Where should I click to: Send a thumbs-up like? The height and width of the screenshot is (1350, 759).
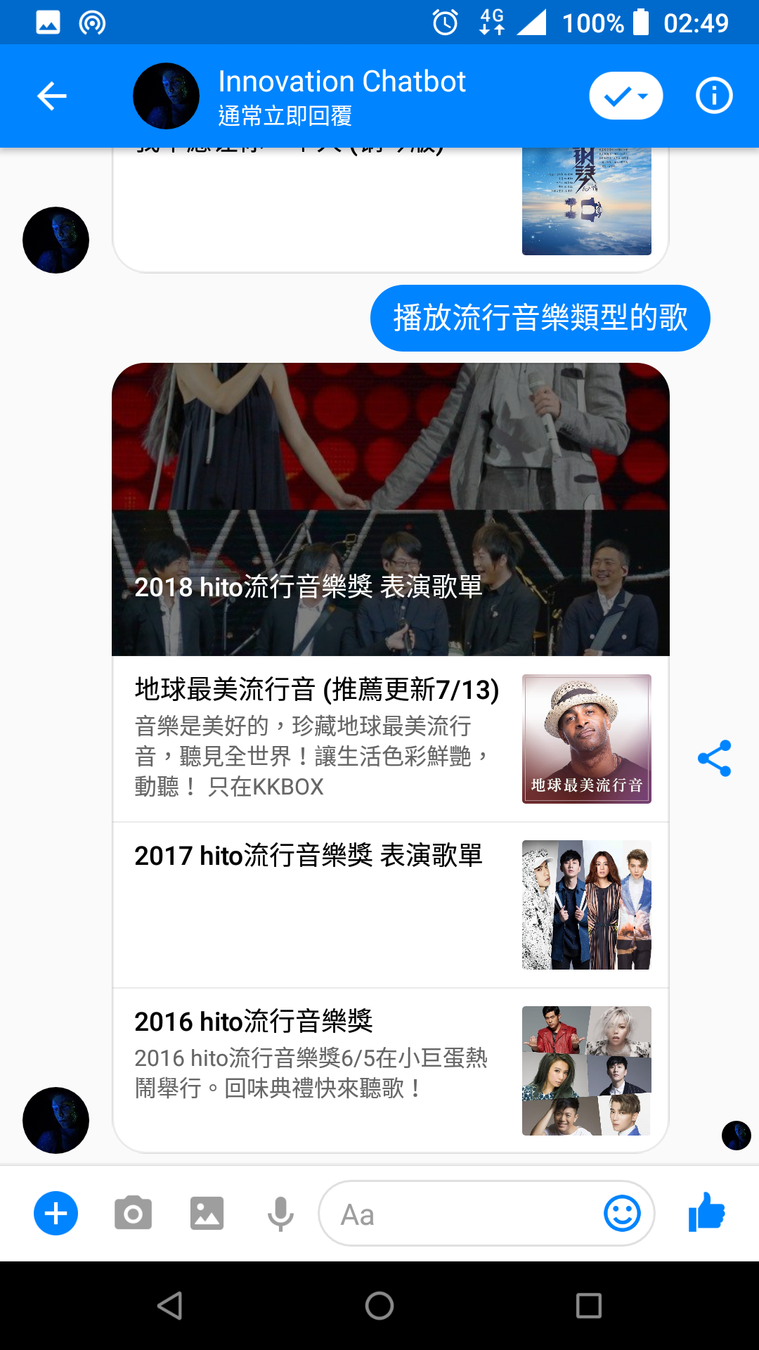coord(706,1213)
